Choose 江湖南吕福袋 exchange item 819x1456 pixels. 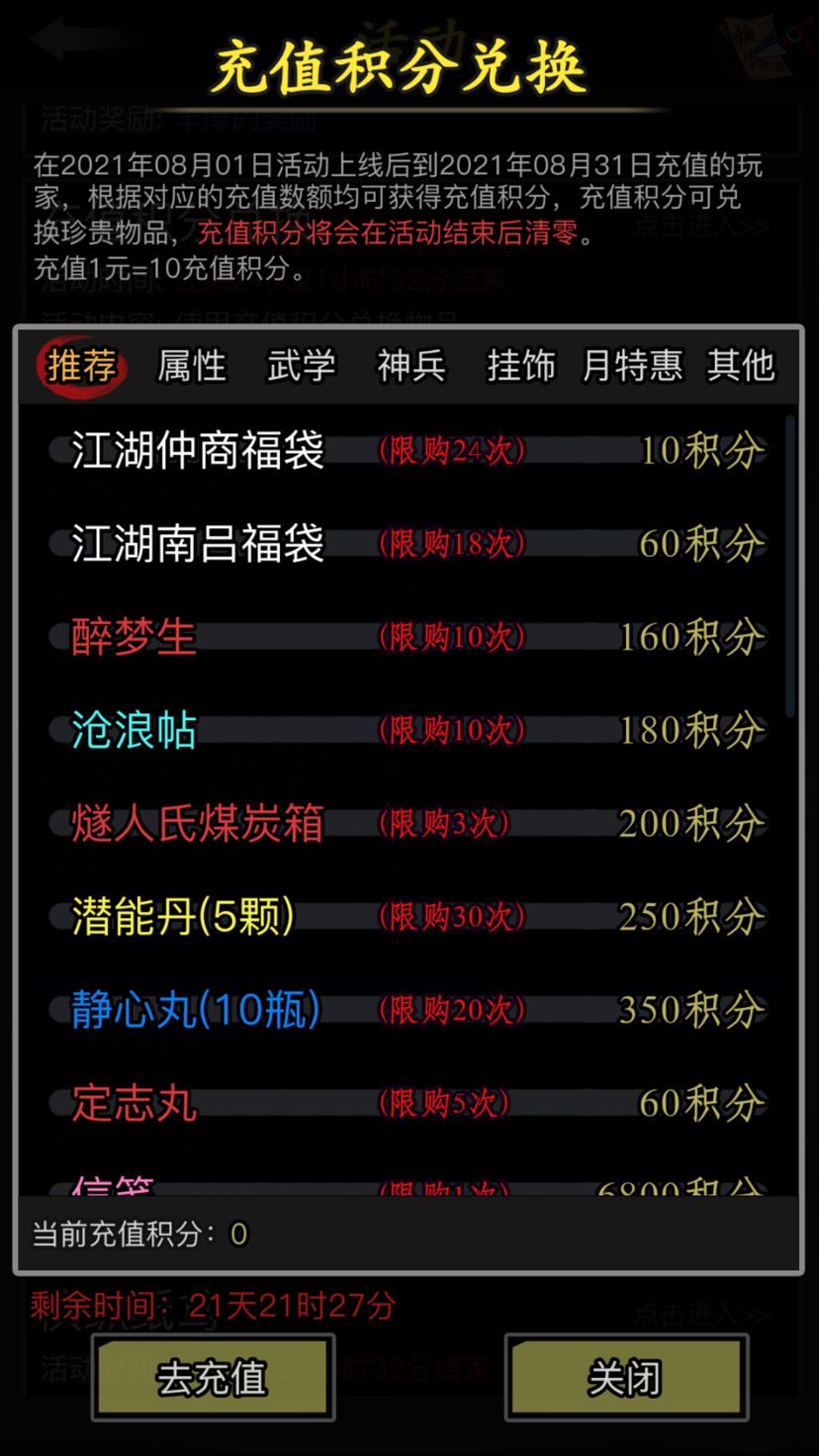tap(409, 544)
